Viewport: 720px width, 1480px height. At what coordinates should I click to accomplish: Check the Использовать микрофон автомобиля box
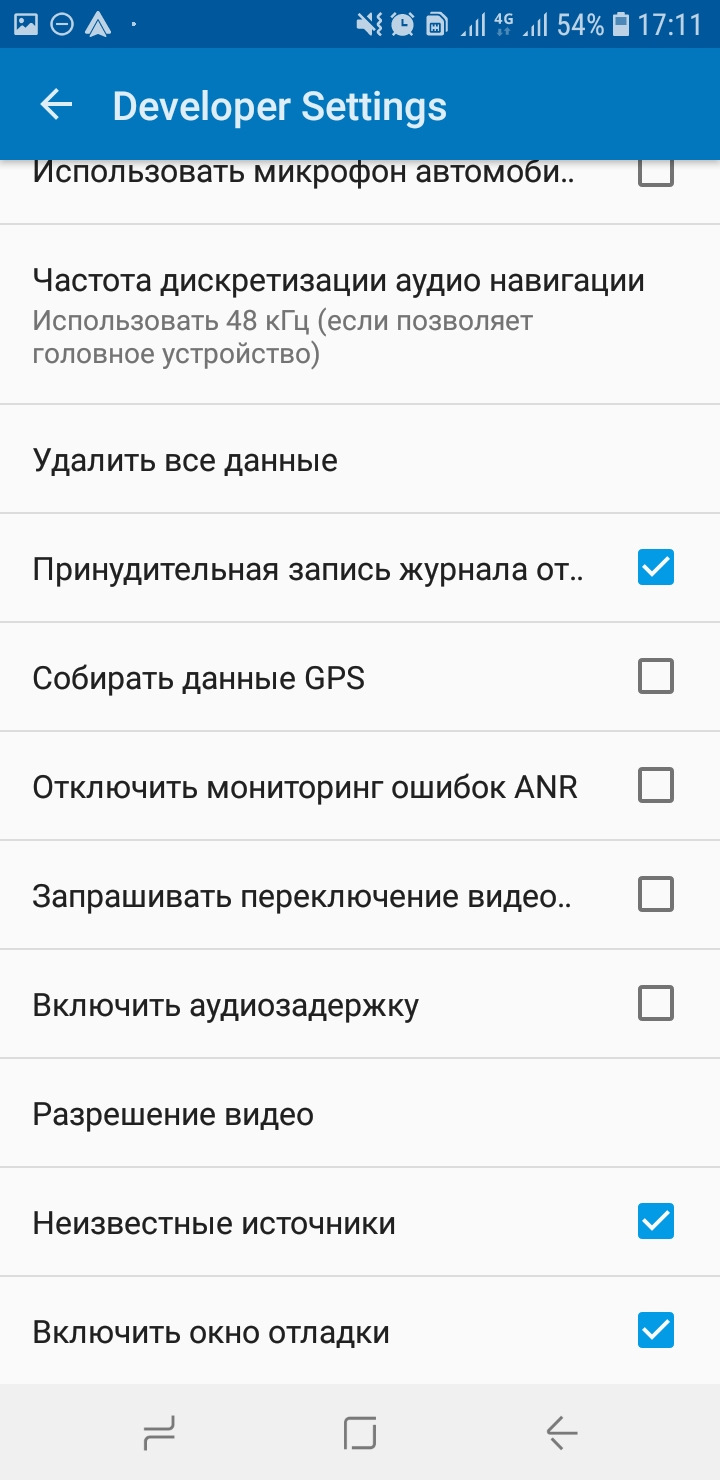(x=656, y=174)
